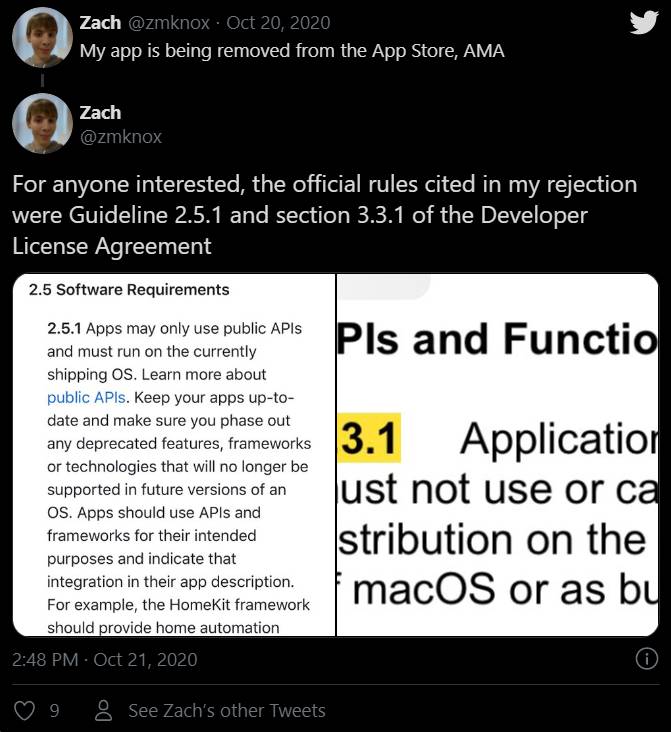
Task: Like this tweet with the heart icon
Action: click(x=27, y=711)
